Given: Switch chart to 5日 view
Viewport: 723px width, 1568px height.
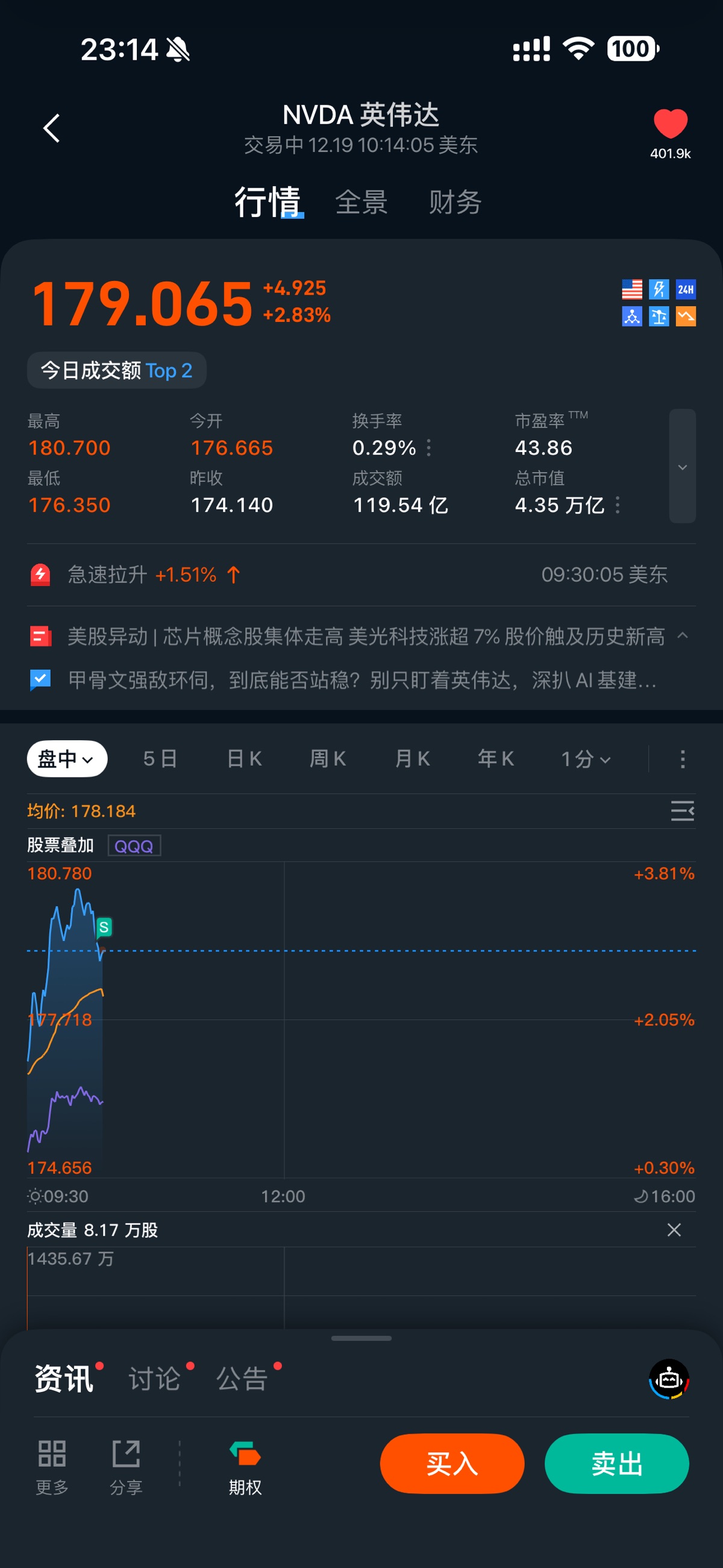Looking at the screenshot, I should (160, 758).
